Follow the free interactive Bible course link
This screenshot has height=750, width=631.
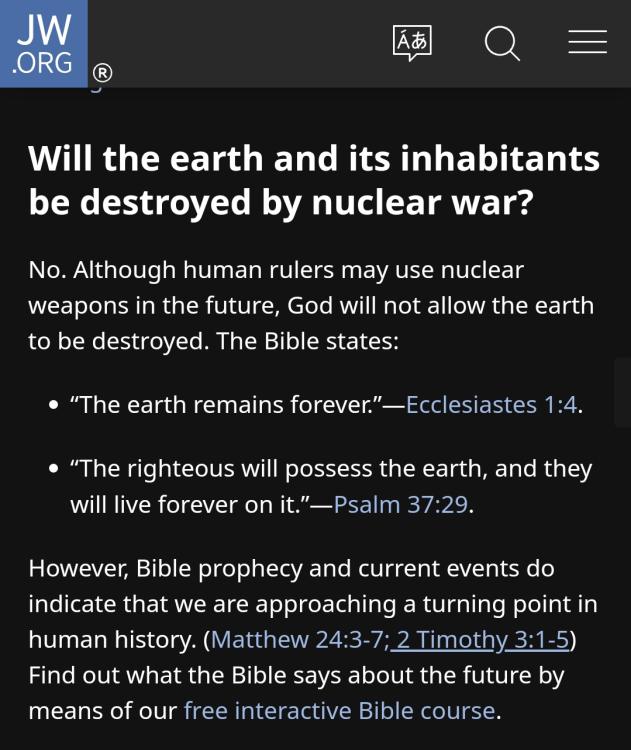click(339, 711)
